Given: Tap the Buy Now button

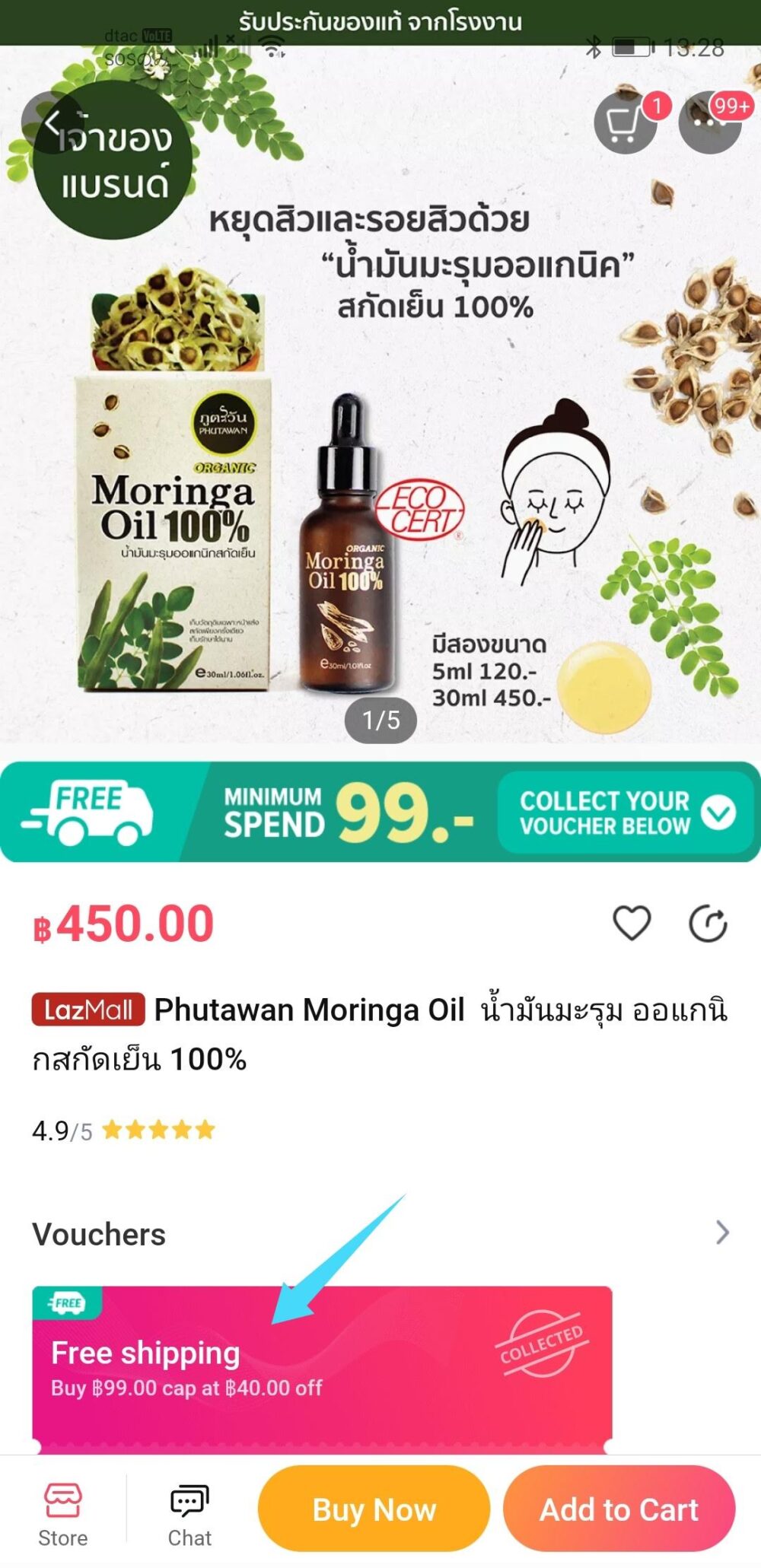Looking at the screenshot, I should coord(374,1509).
